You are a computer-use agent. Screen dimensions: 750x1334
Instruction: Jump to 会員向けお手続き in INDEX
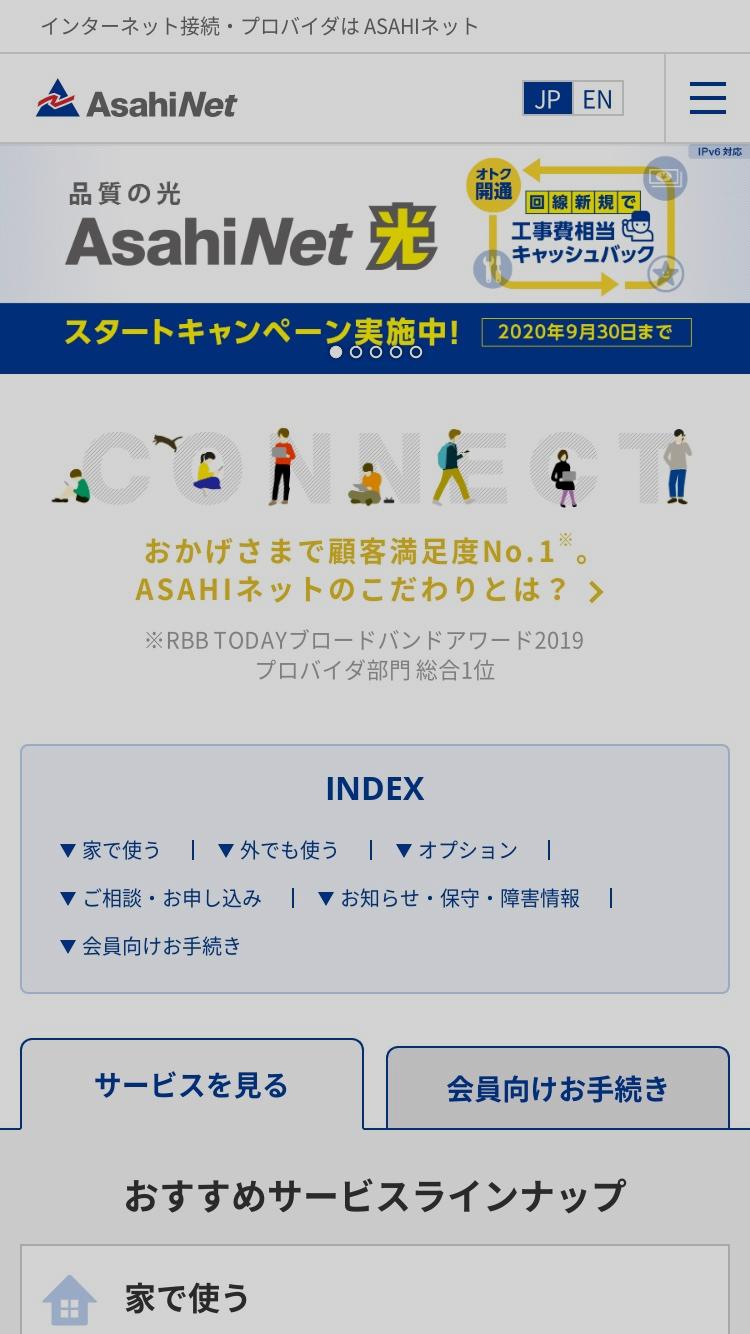(x=150, y=946)
